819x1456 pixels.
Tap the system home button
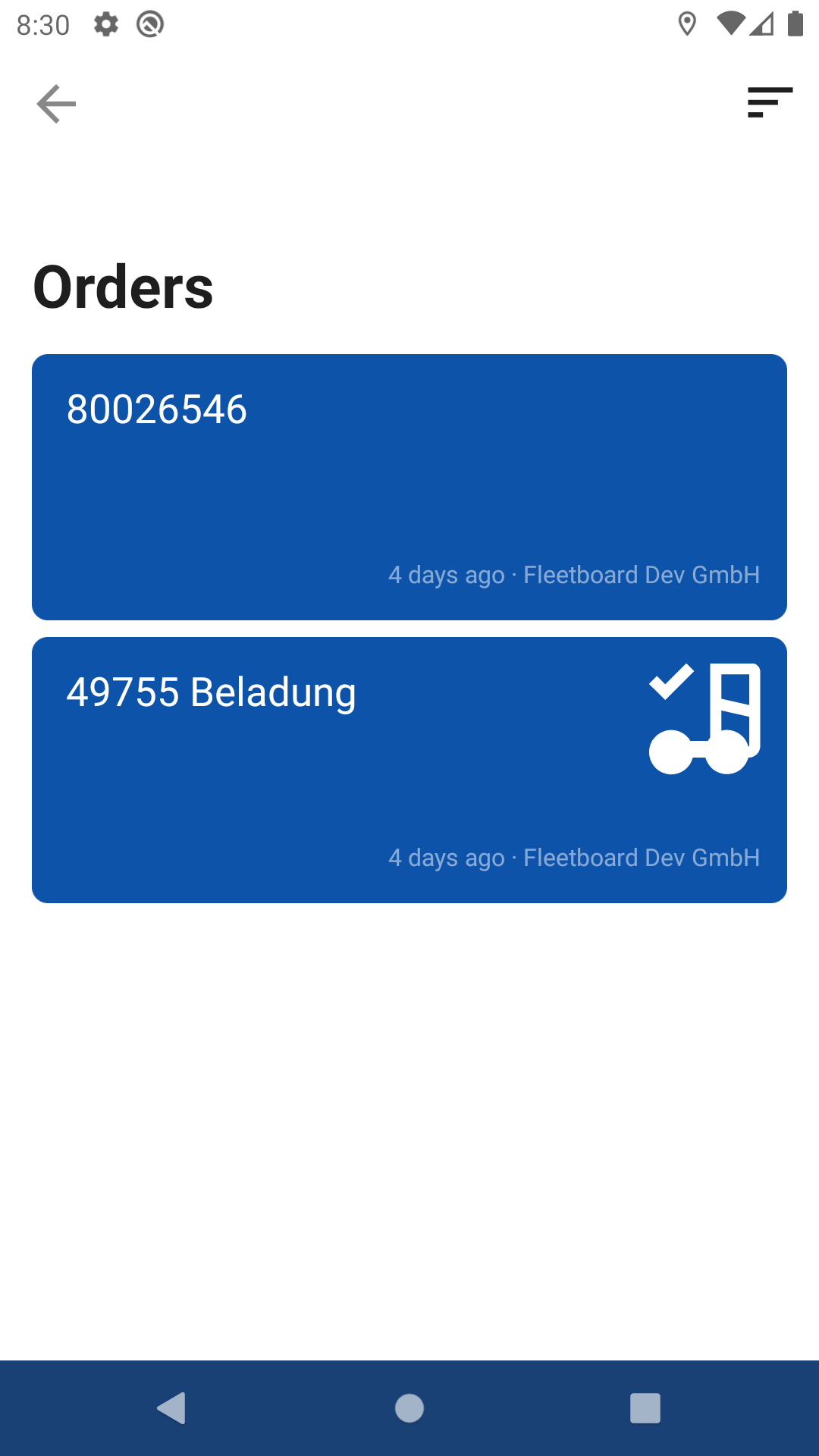pyautogui.click(x=409, y=1408)
